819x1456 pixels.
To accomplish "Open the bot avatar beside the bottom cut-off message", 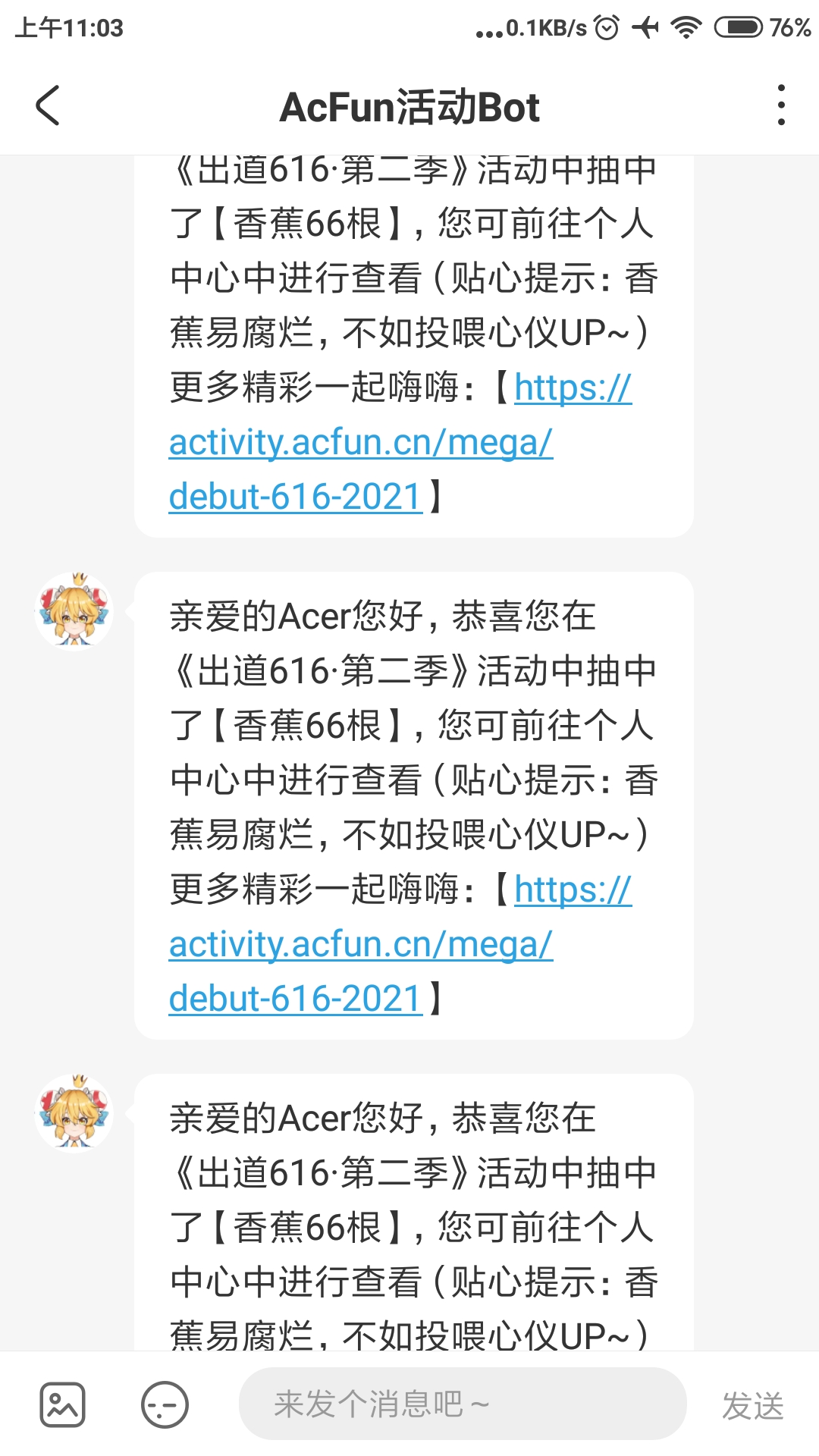I will tap(74, 1113).
